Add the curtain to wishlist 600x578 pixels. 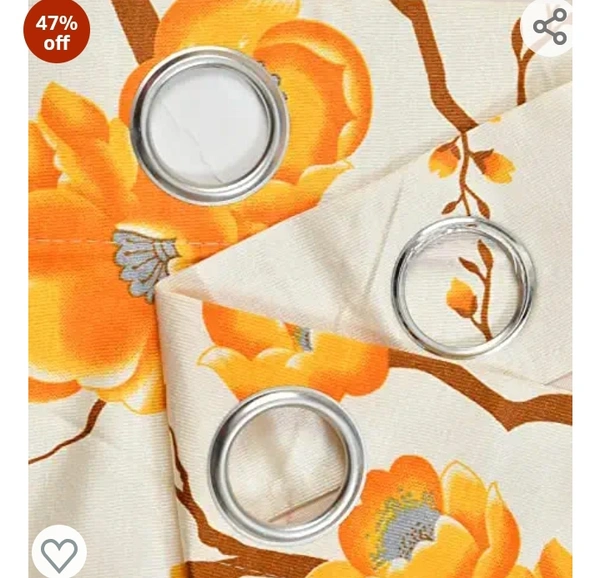58,553
